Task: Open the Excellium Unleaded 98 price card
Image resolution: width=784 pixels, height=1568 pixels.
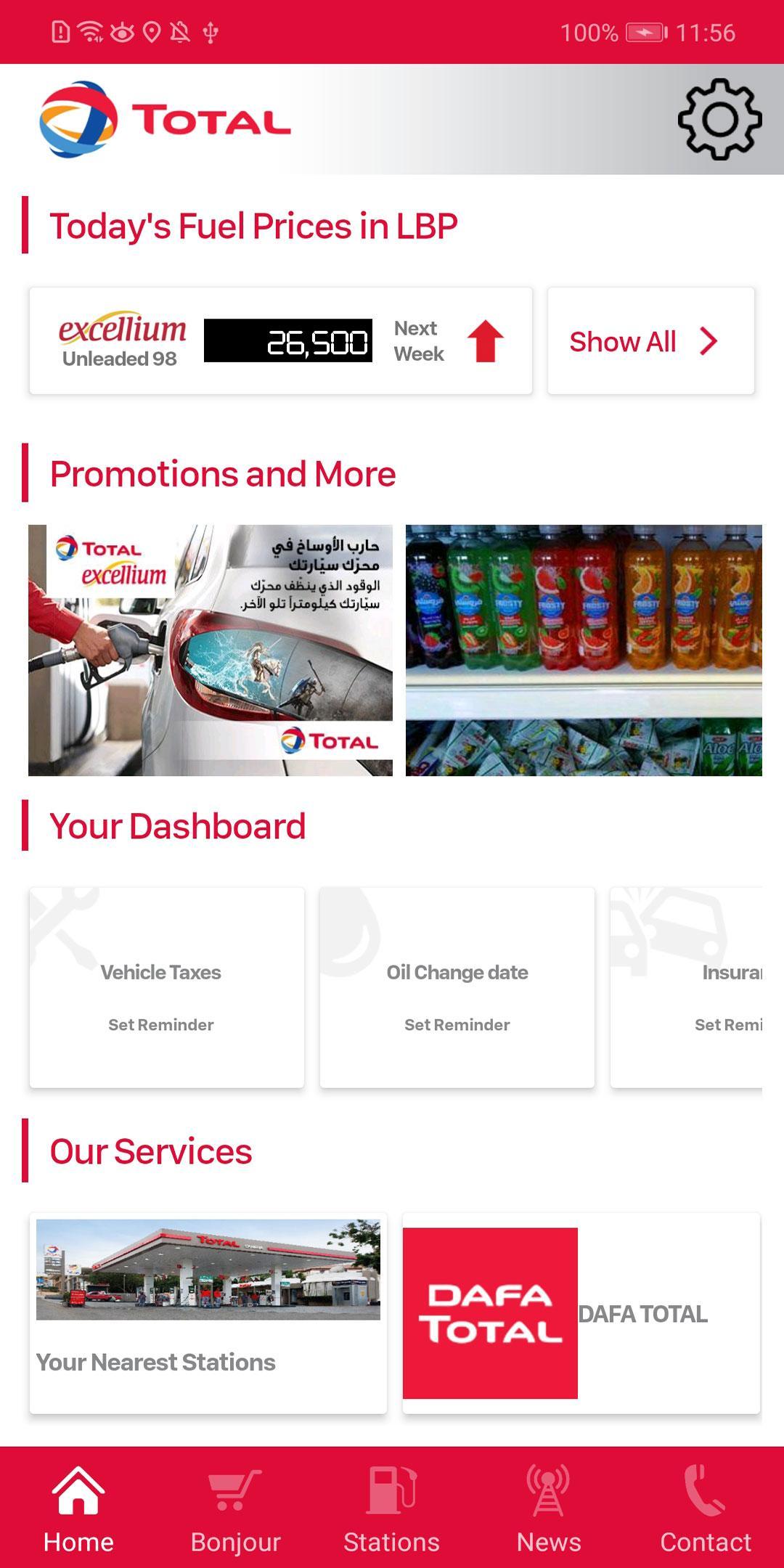Action: coord(280,341)
